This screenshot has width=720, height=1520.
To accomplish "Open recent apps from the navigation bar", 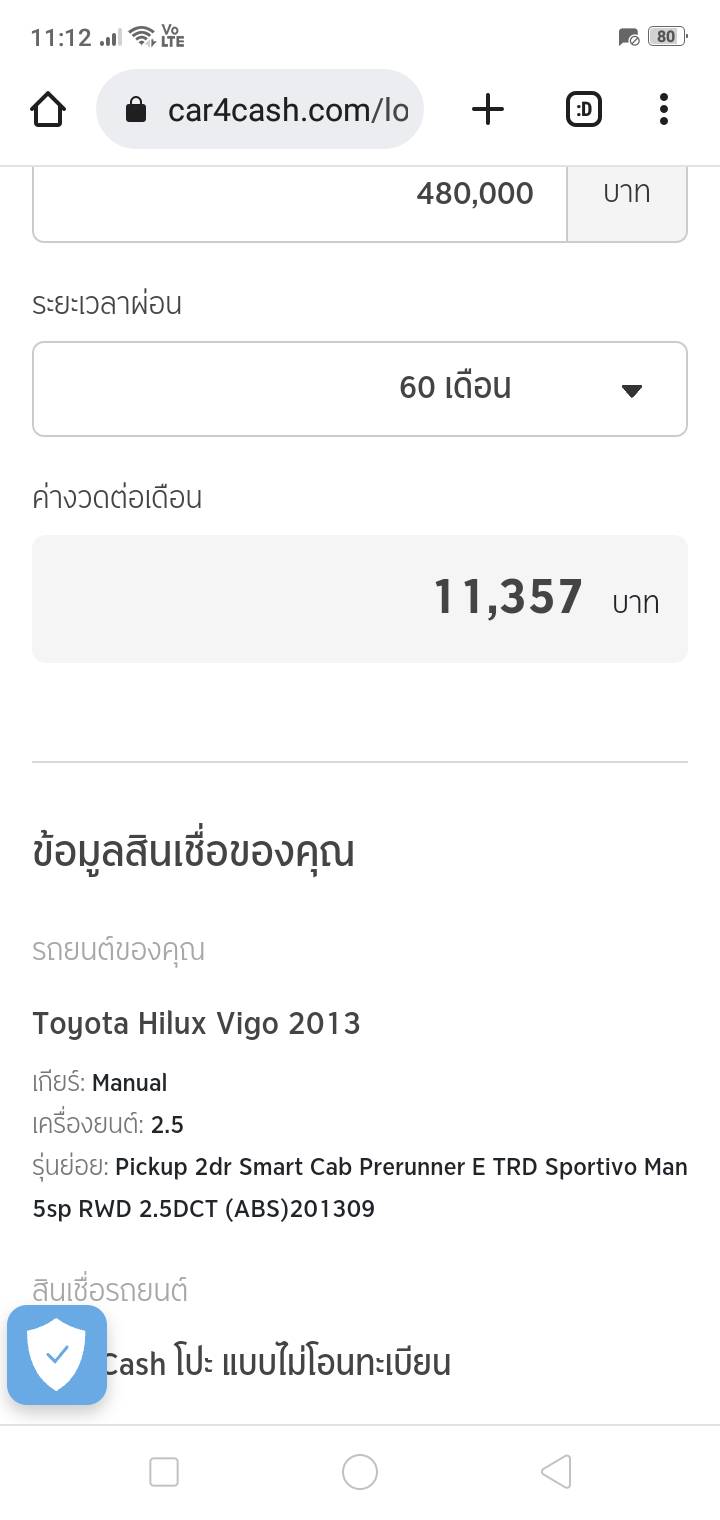I will pyautogui.click(x=164, y=1472).
